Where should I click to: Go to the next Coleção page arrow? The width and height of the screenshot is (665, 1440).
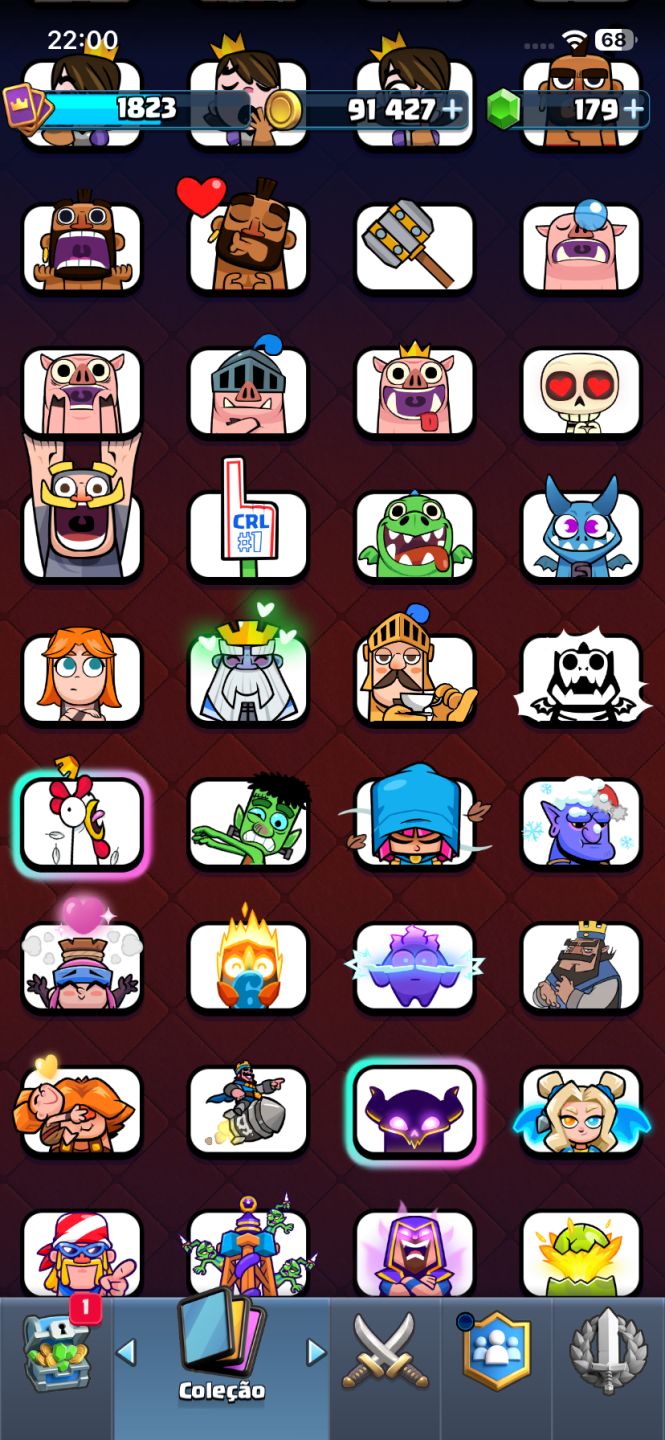(316, 1352)
